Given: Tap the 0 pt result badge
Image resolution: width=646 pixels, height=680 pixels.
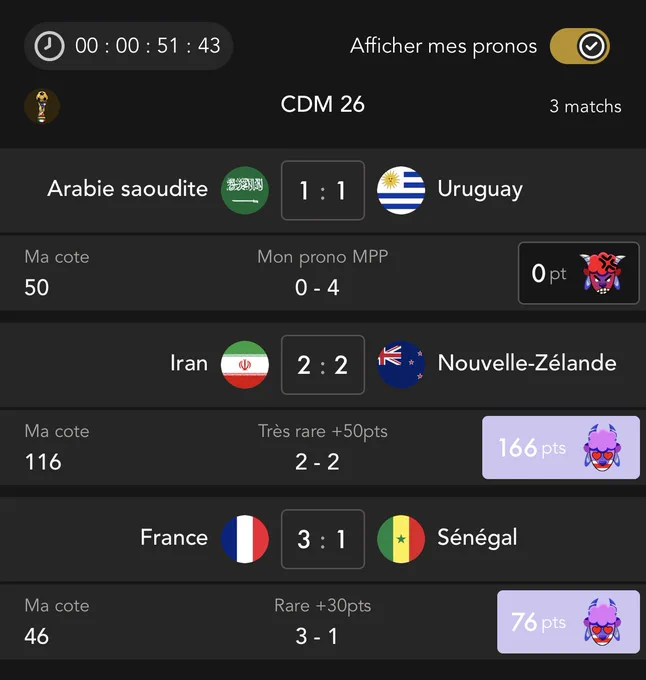Looking at the screenshot, I should tap(578, 273).
